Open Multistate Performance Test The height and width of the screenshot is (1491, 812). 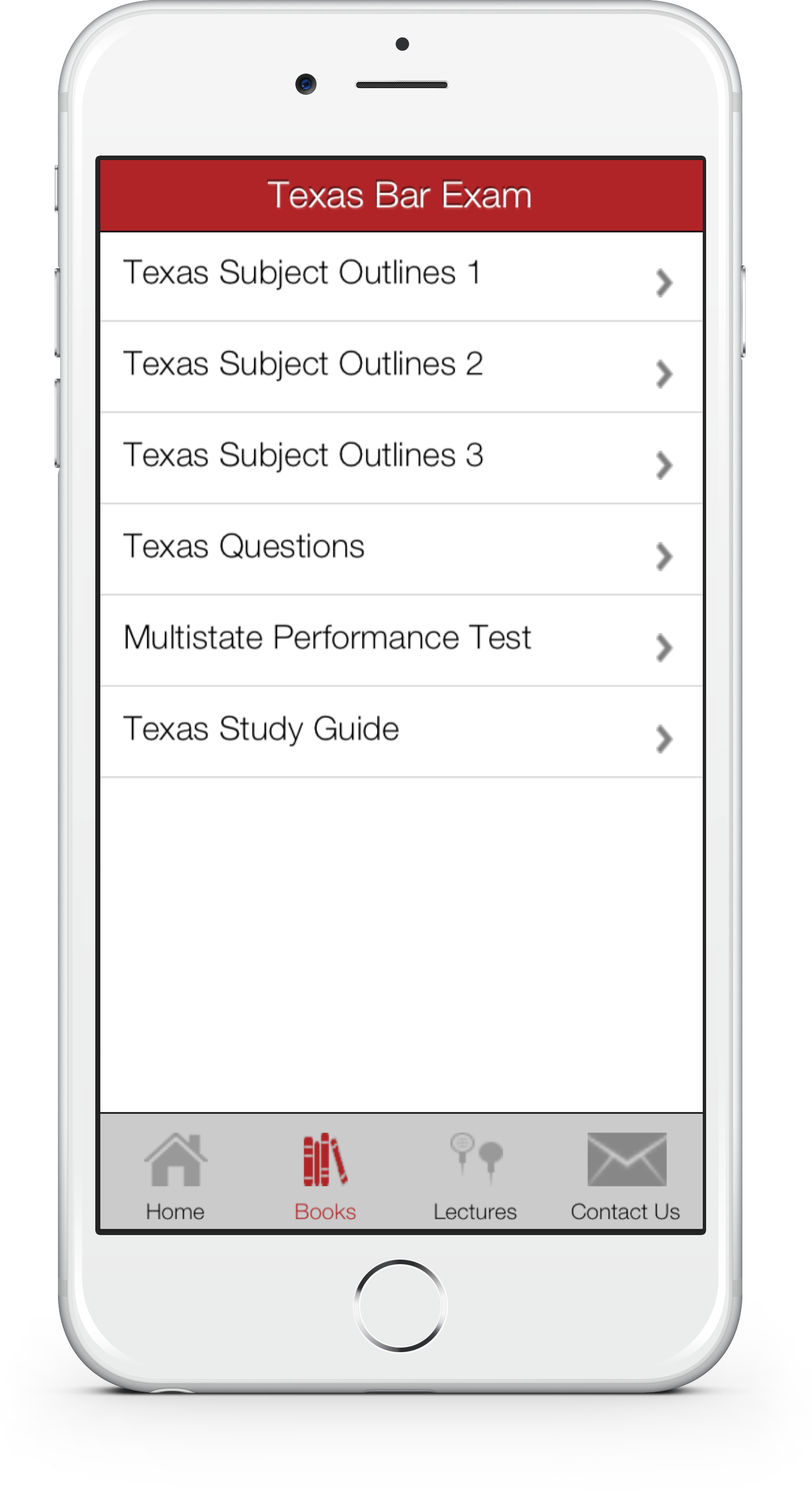pos(401,641)
